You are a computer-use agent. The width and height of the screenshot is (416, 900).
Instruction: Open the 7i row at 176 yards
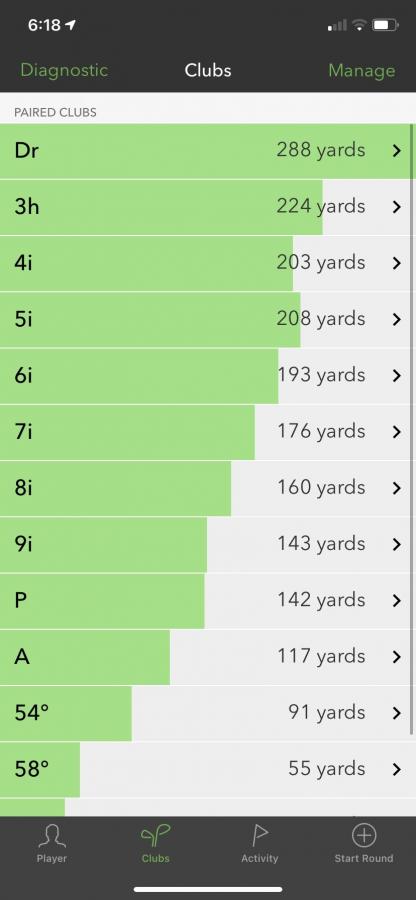coord(208,432)
